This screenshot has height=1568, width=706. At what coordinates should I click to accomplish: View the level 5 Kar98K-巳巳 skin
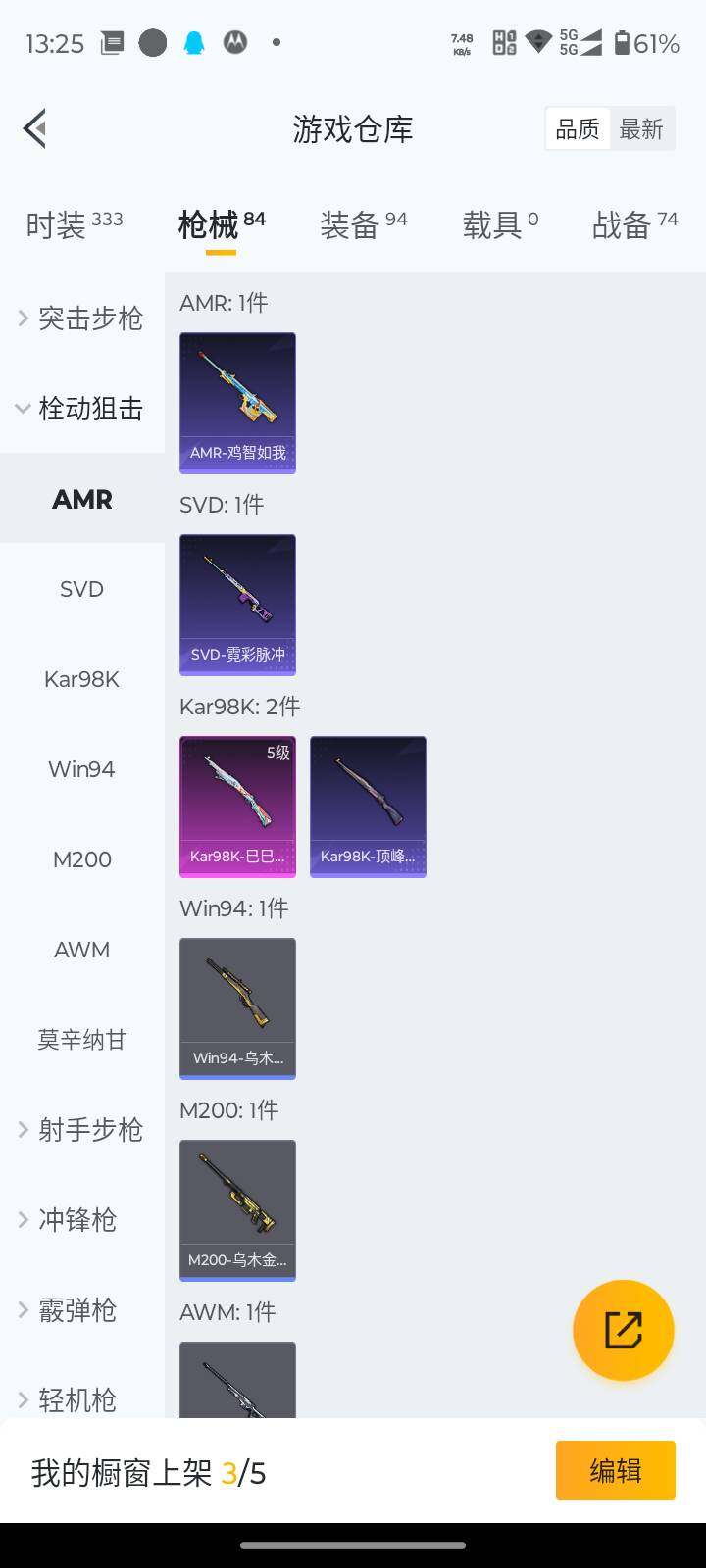(x=237, y=807)
